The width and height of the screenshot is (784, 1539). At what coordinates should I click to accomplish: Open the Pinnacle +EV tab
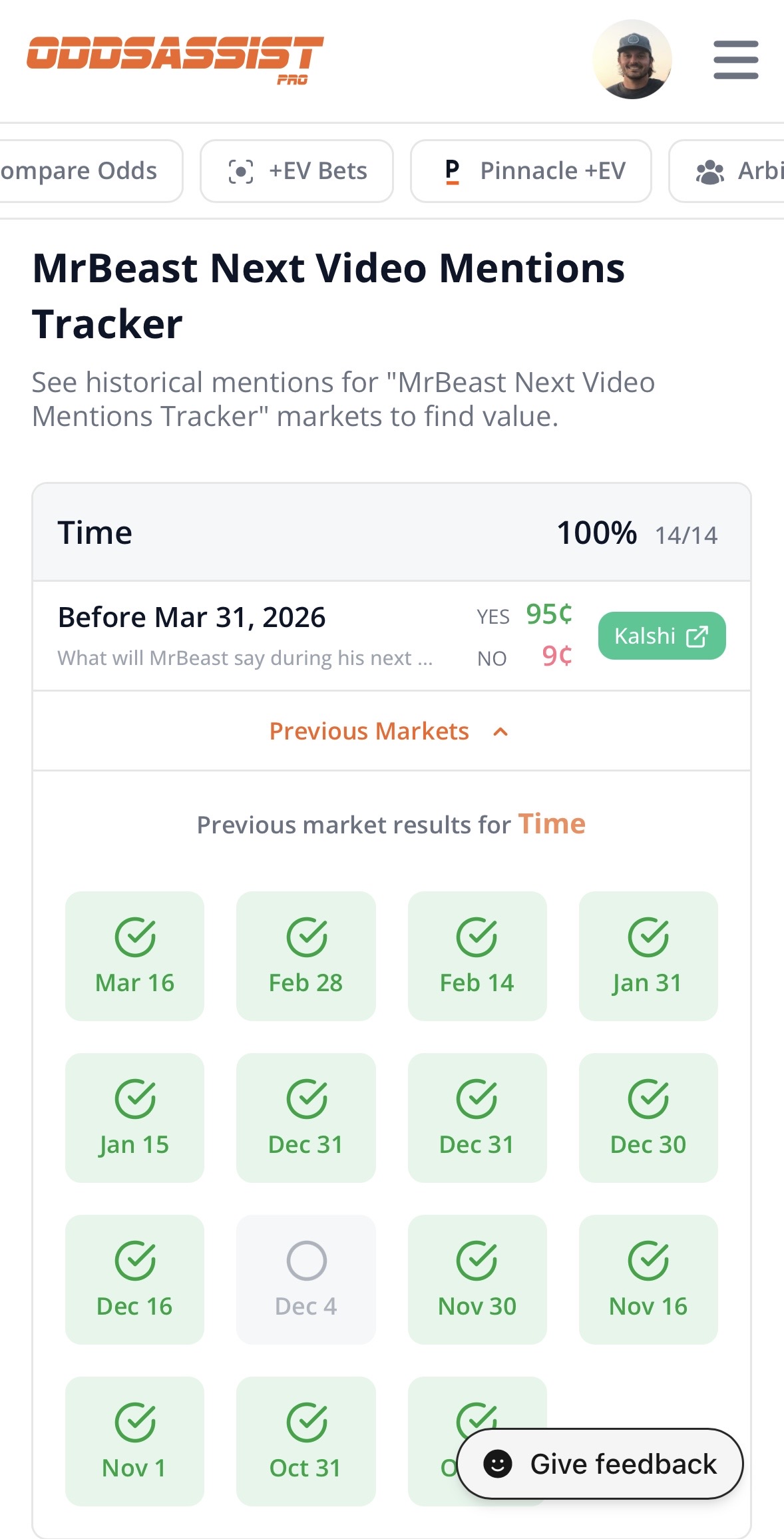pos(531,170)
